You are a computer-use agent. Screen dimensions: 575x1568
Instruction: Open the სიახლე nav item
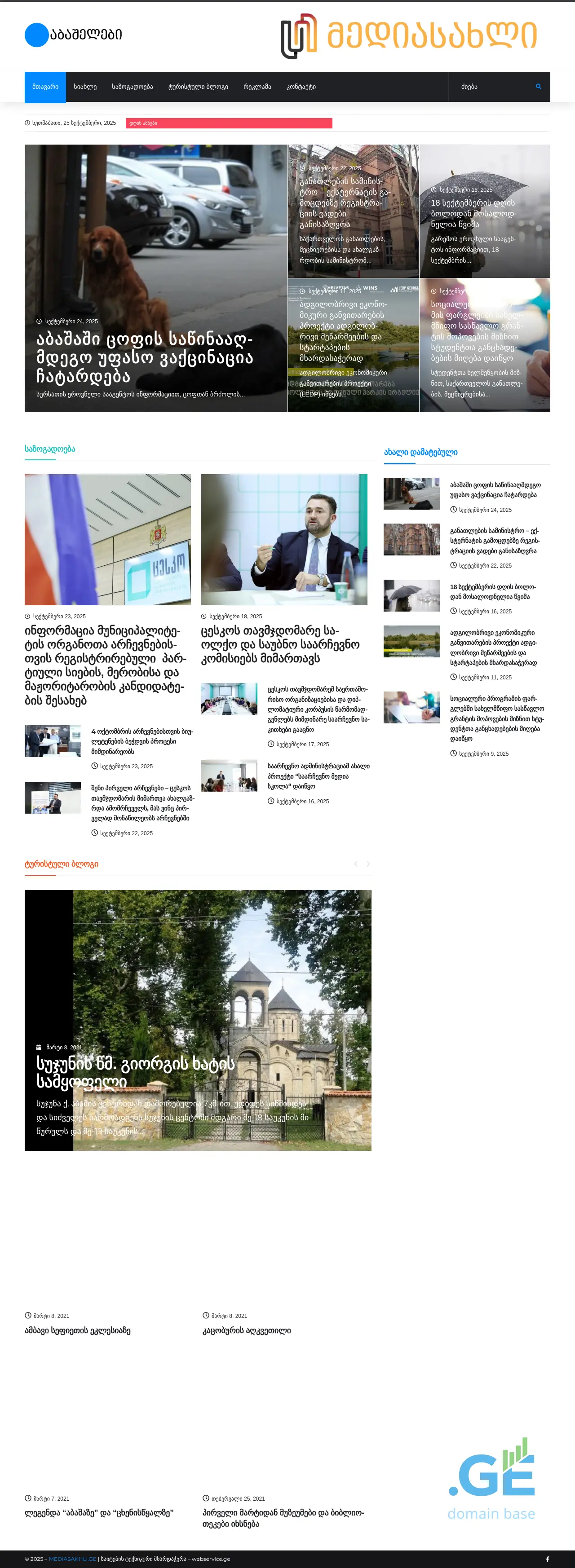[84, 86]
